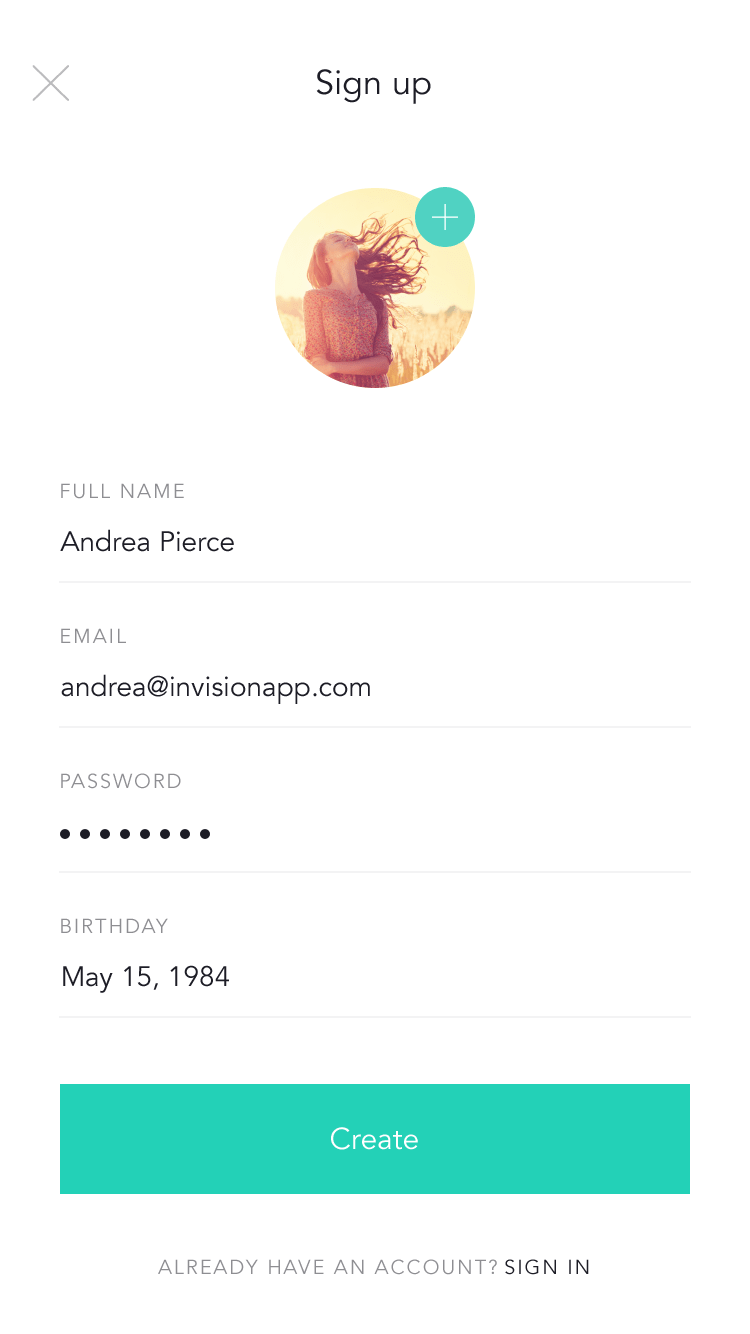This screenshot has width=750, height=1334.
Task: Edit the Full Name field
Action: coord(374,542)
